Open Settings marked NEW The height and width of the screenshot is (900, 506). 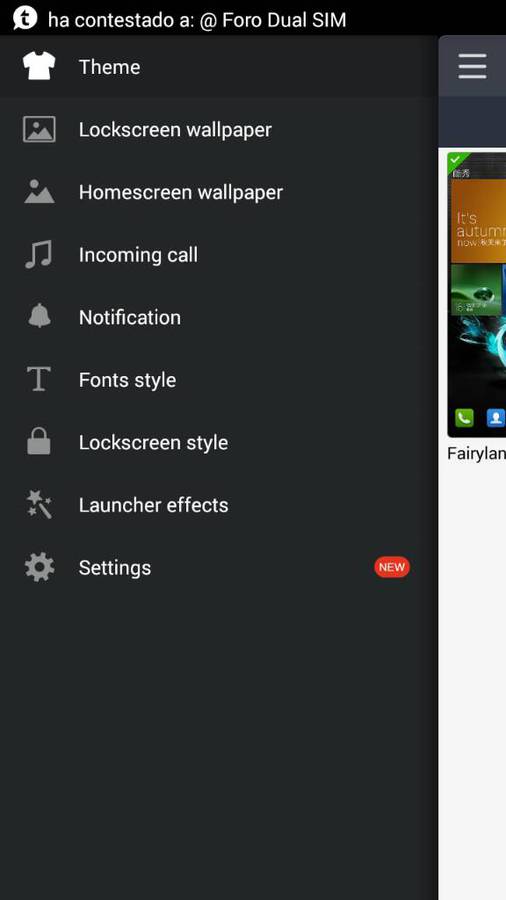[219, 567]
